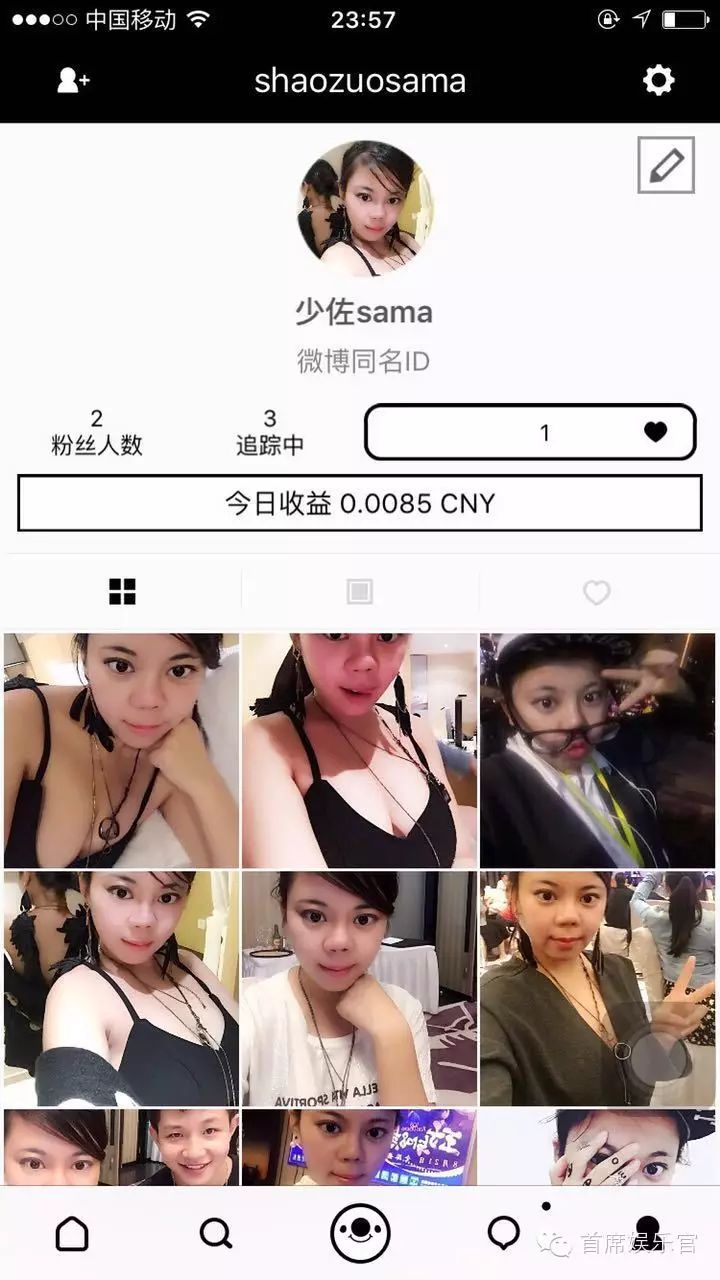The height and width of the screenshot is (1280, 720).
Task: Switch to the single post view tab
Action: [359, 592]
